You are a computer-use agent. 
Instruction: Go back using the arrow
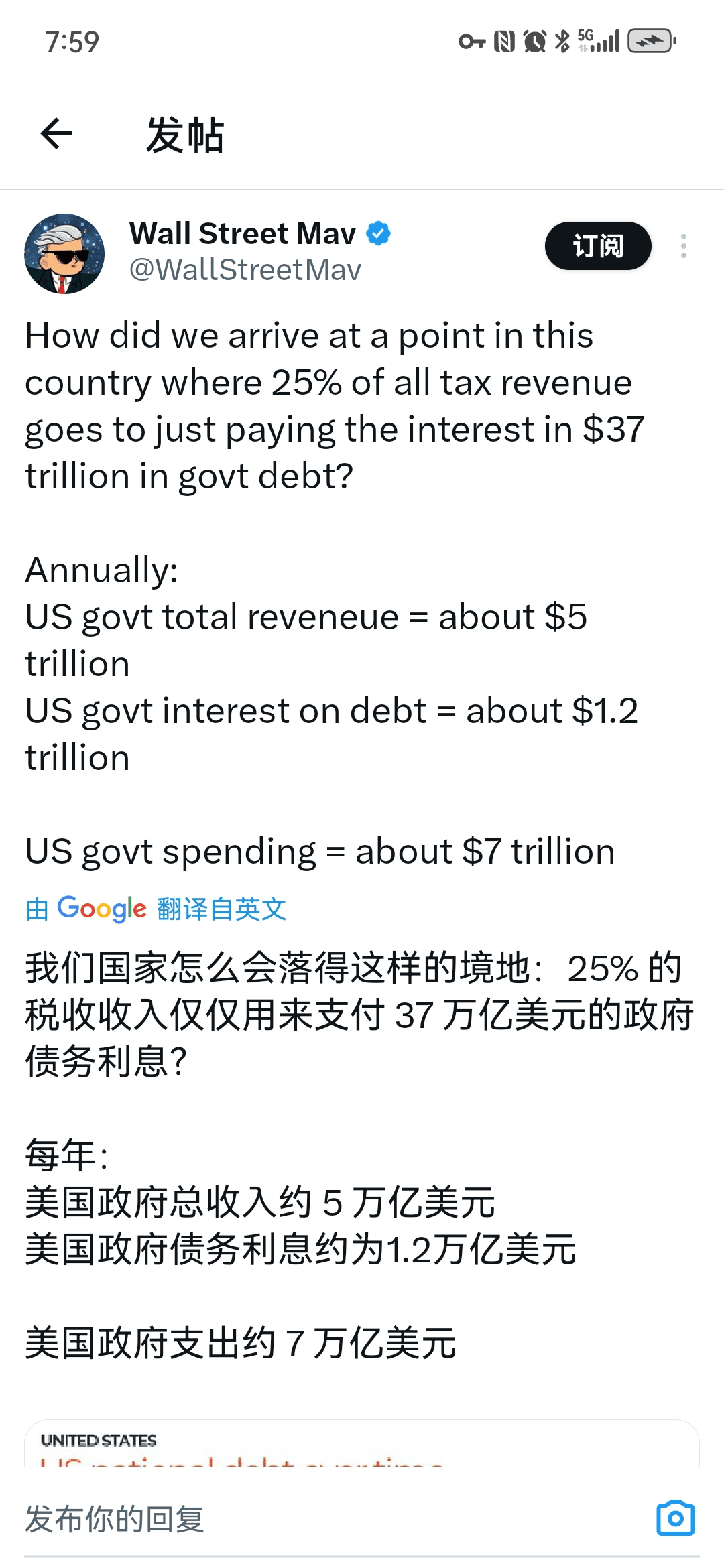(x=56, y=133)
